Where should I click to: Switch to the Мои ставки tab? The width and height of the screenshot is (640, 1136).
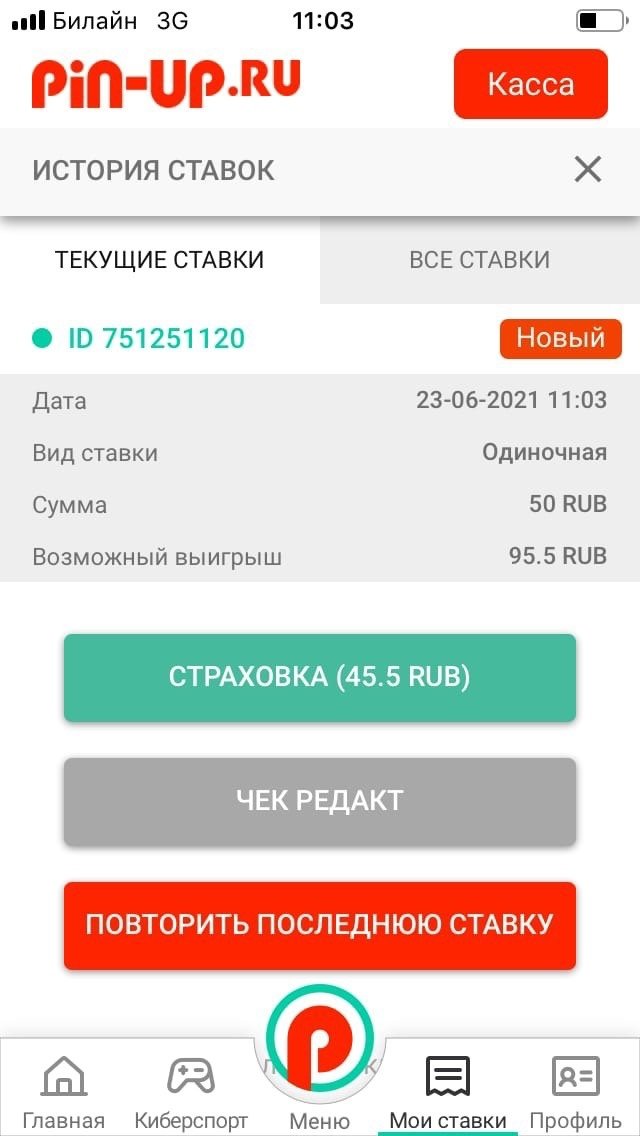coord(448,1090)
